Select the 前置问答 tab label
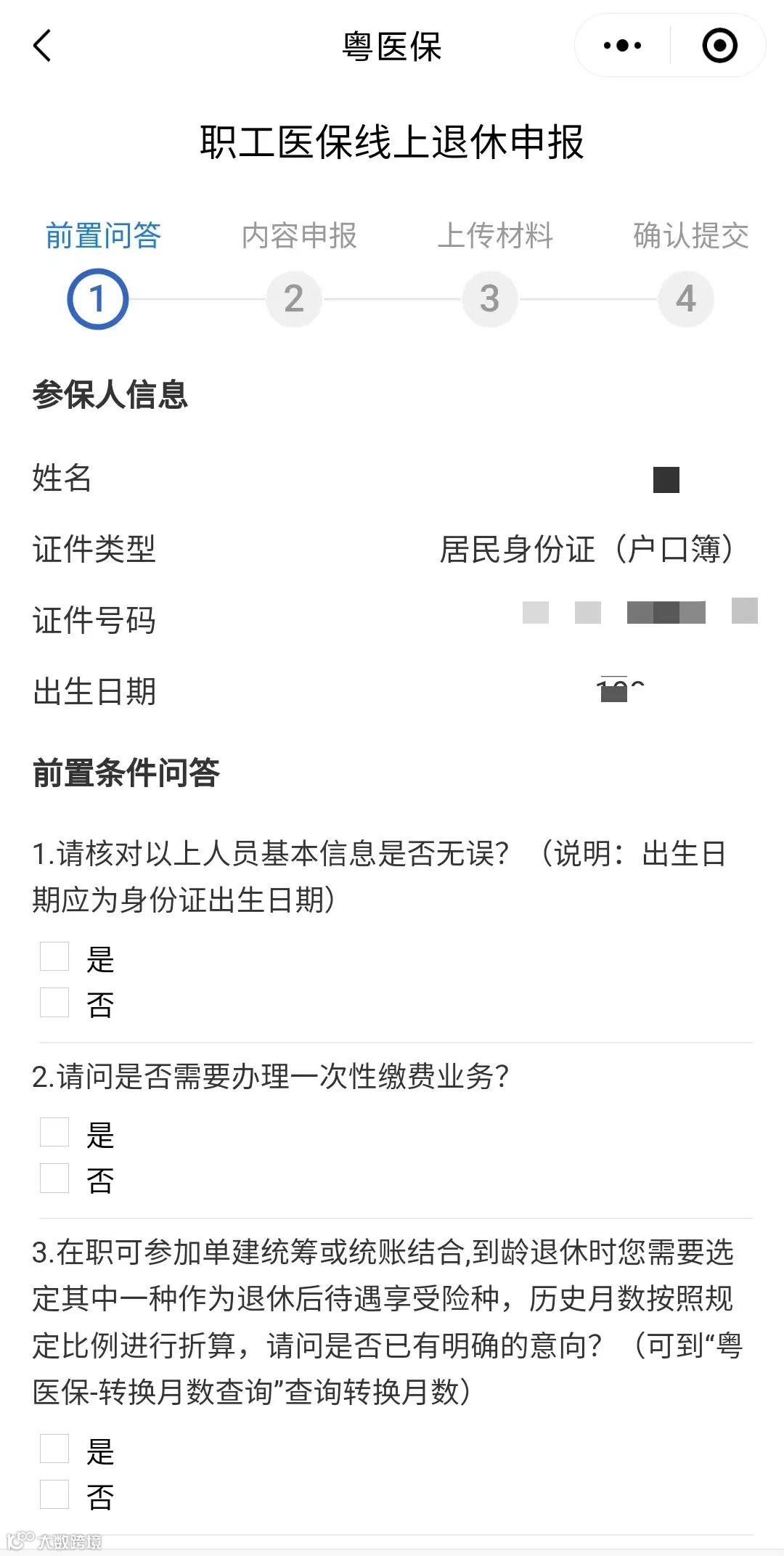The height and width of the screenshot is (1556, 784). [104, 235]
